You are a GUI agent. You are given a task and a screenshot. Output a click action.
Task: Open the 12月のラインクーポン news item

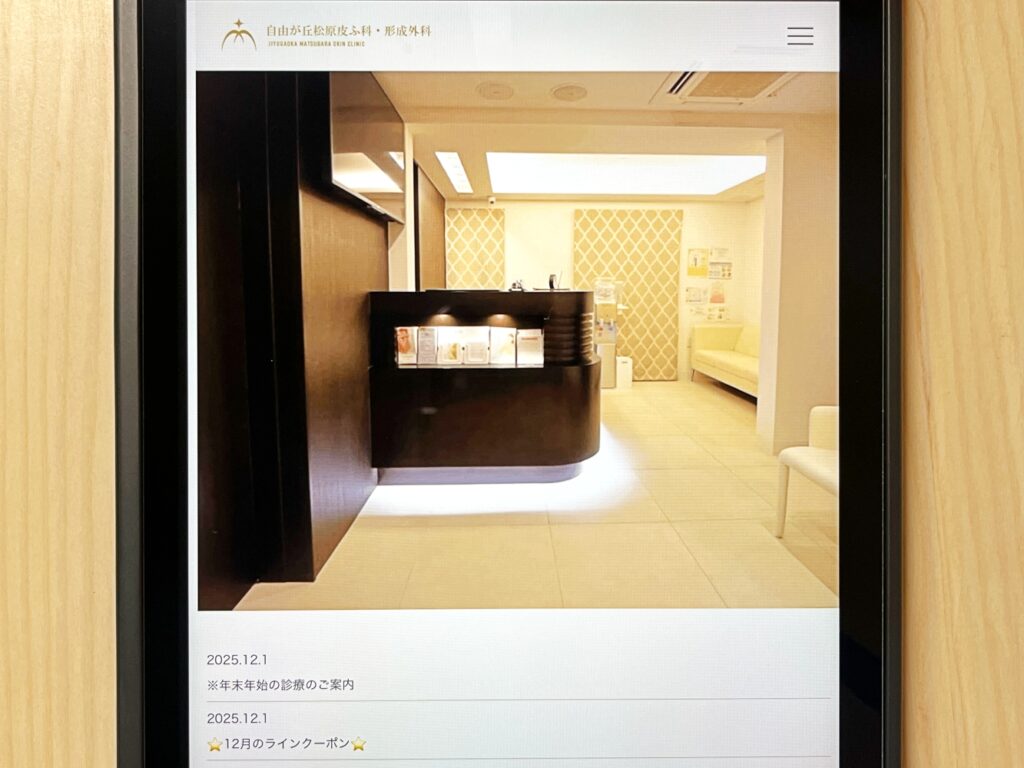[287, 744]
